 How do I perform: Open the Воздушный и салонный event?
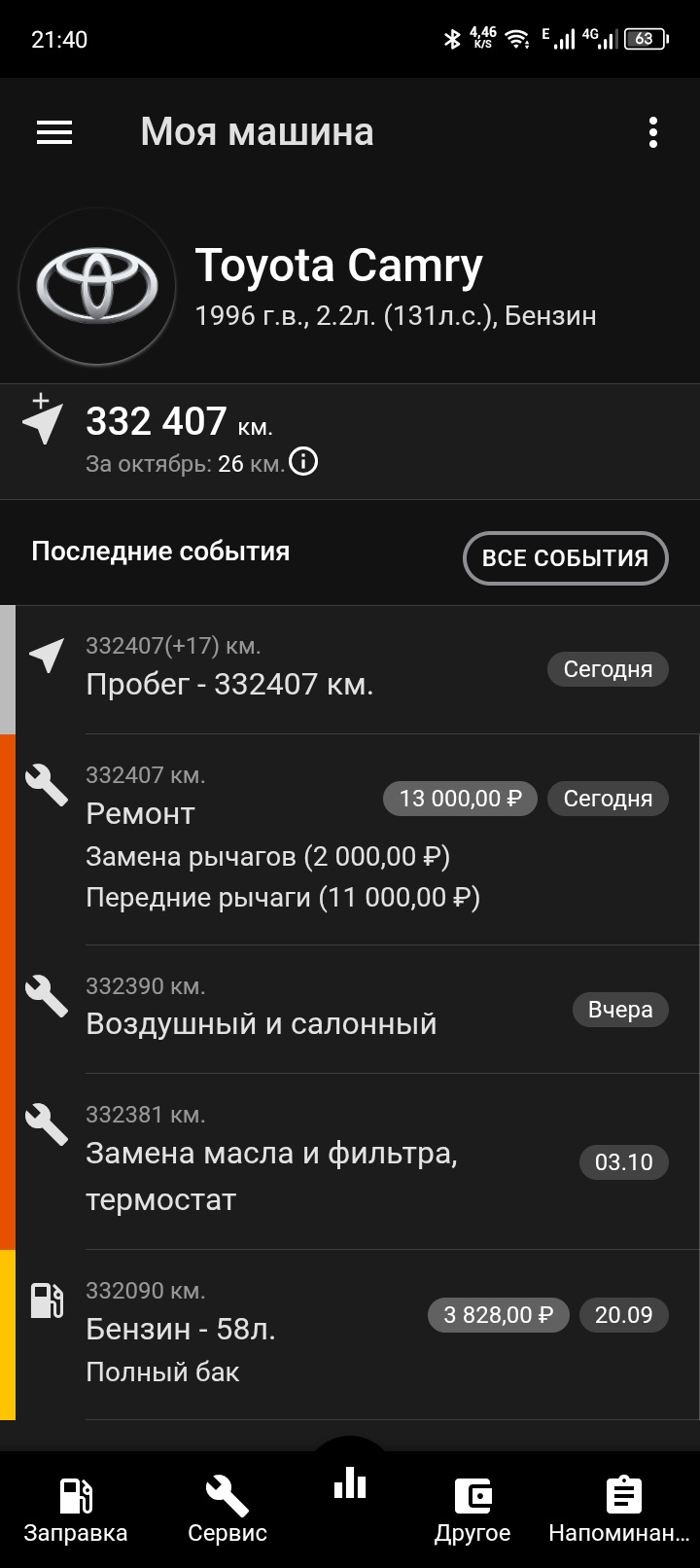pos(292,1009)
